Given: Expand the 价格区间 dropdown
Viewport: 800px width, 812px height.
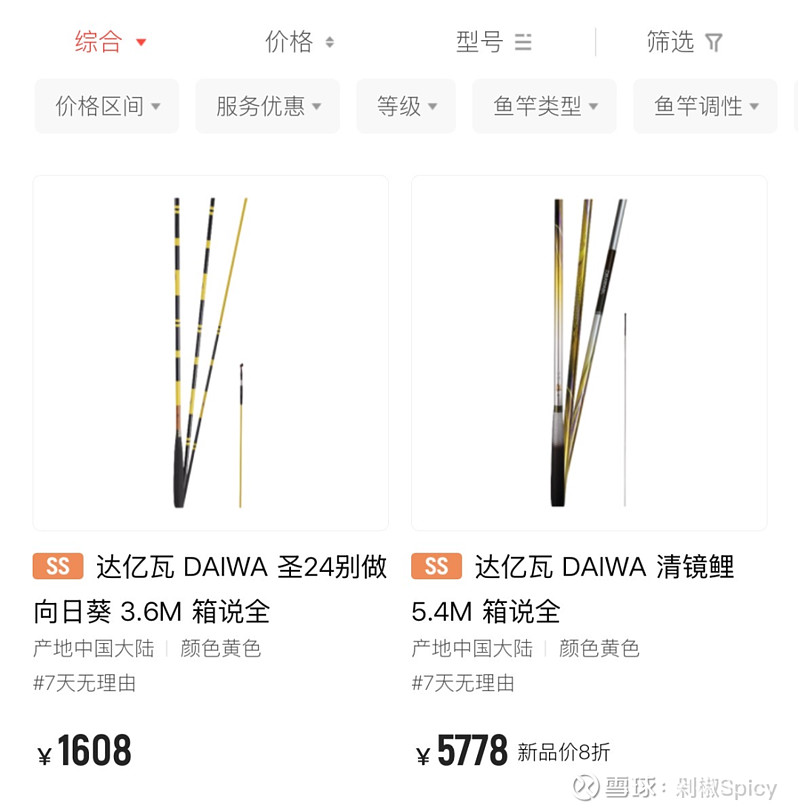Looking at the screenshot, I should (107, 106).
